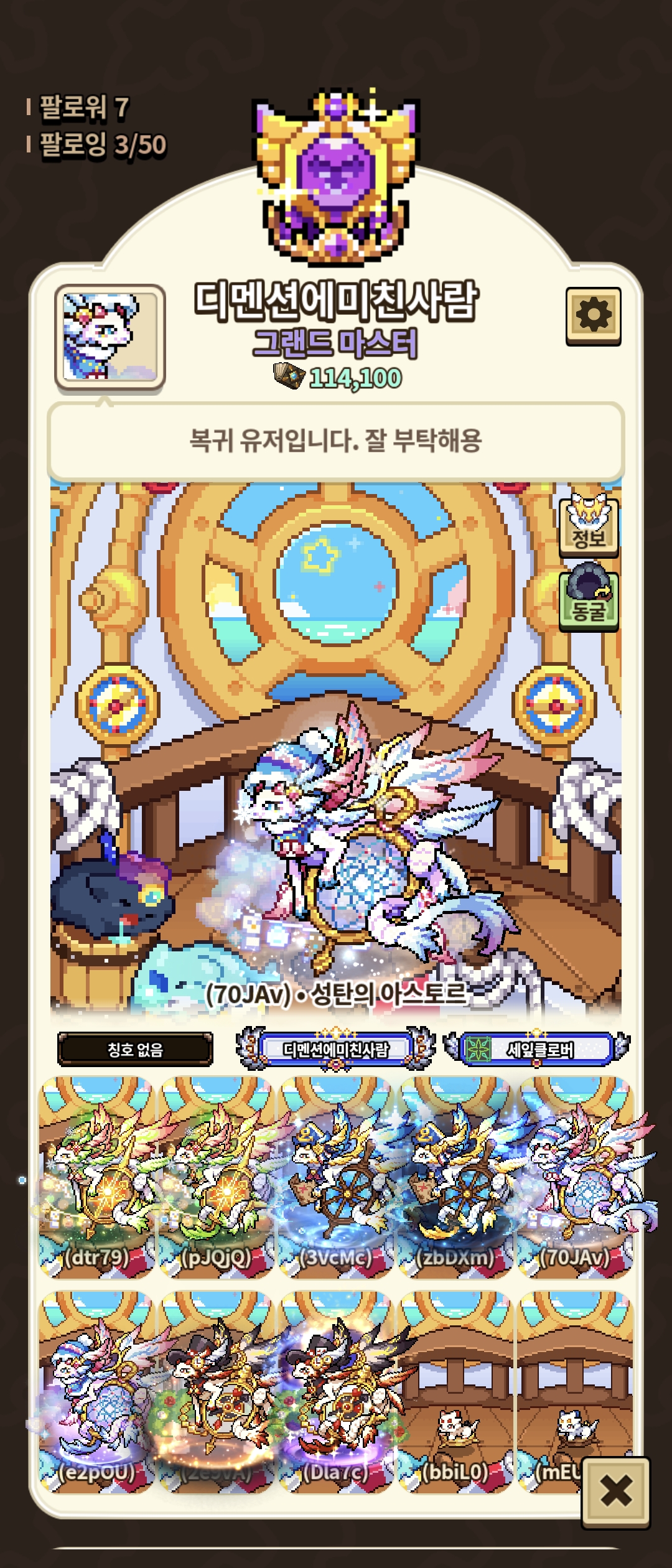Image resolution: width=672 pixels, height=1568 pixels.
Task: Open dragon tile pJQjQ
Action: [216, 1177]
